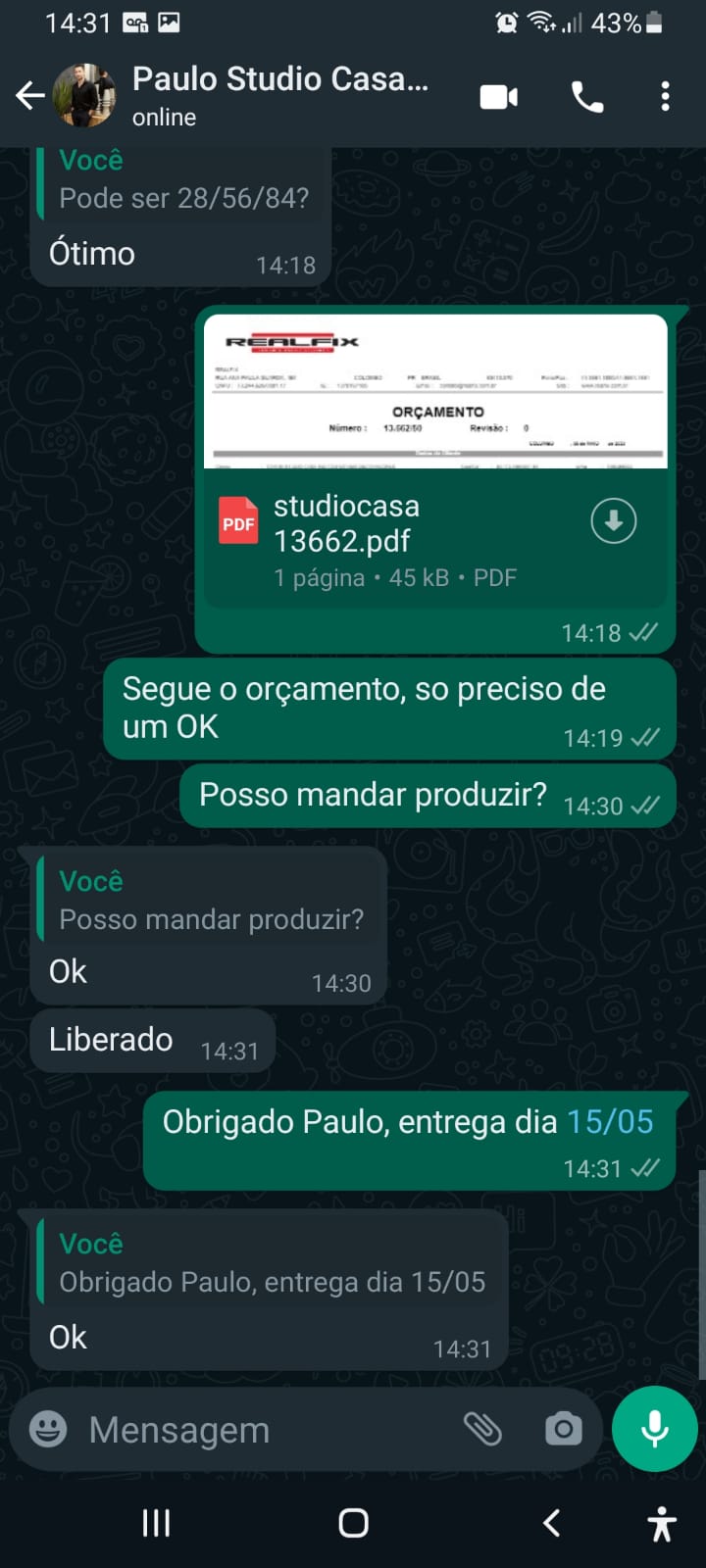Open the camera from the message bar
This screenshot has width=706, height=1568.
[x=563, y=1430]
